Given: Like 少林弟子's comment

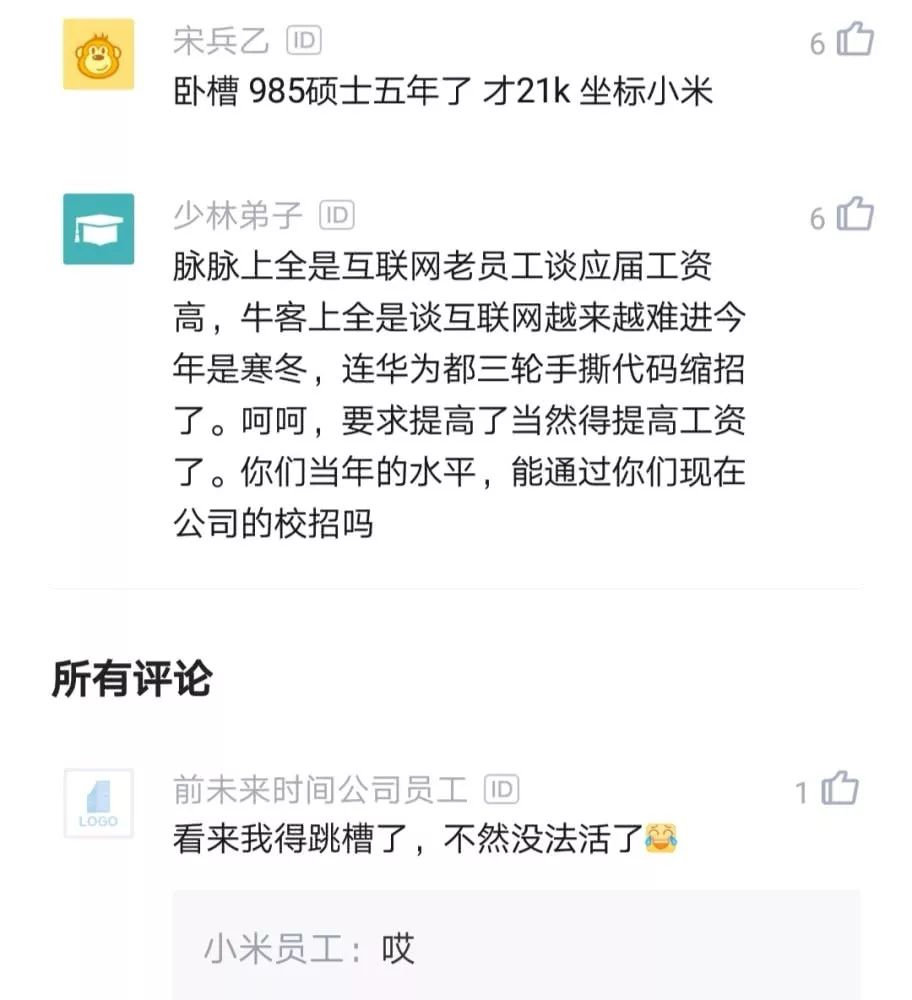Looking at the screenshot, I should pos(854,215).
